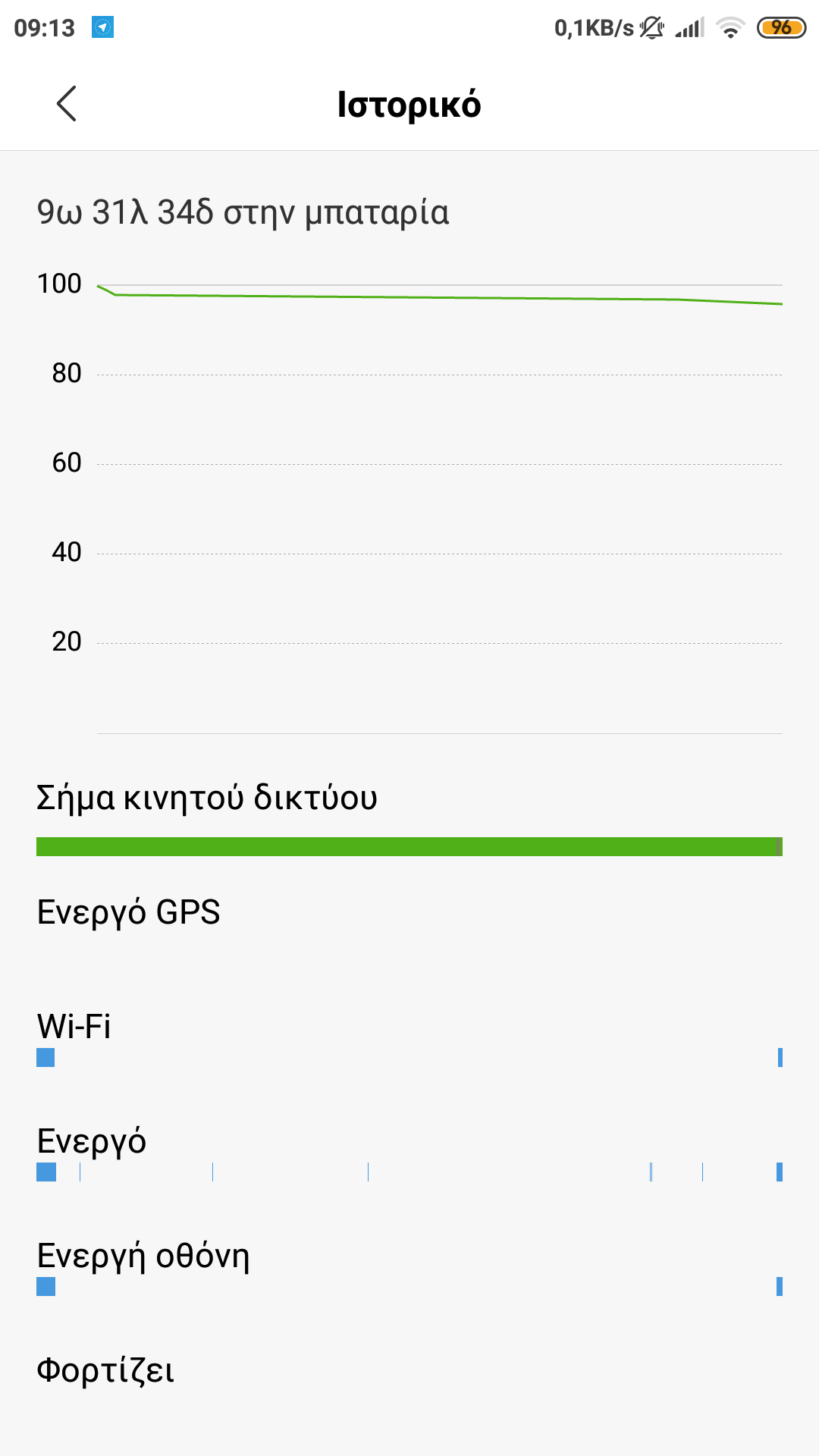Go back from the Ιστορικό screen

pyautogui.click(x=67, y=103)
